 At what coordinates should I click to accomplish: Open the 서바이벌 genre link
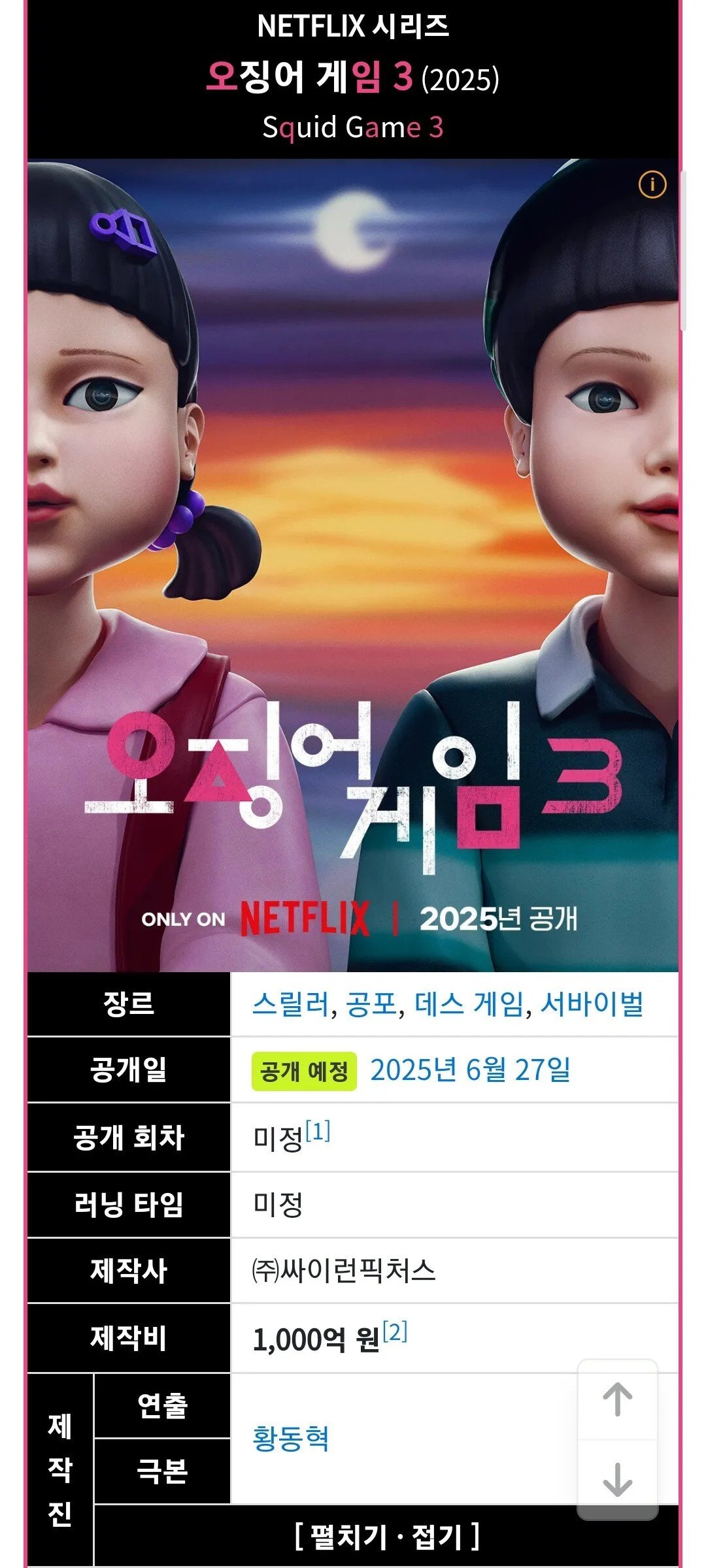pyautogui.click(x=592, y=1004)
